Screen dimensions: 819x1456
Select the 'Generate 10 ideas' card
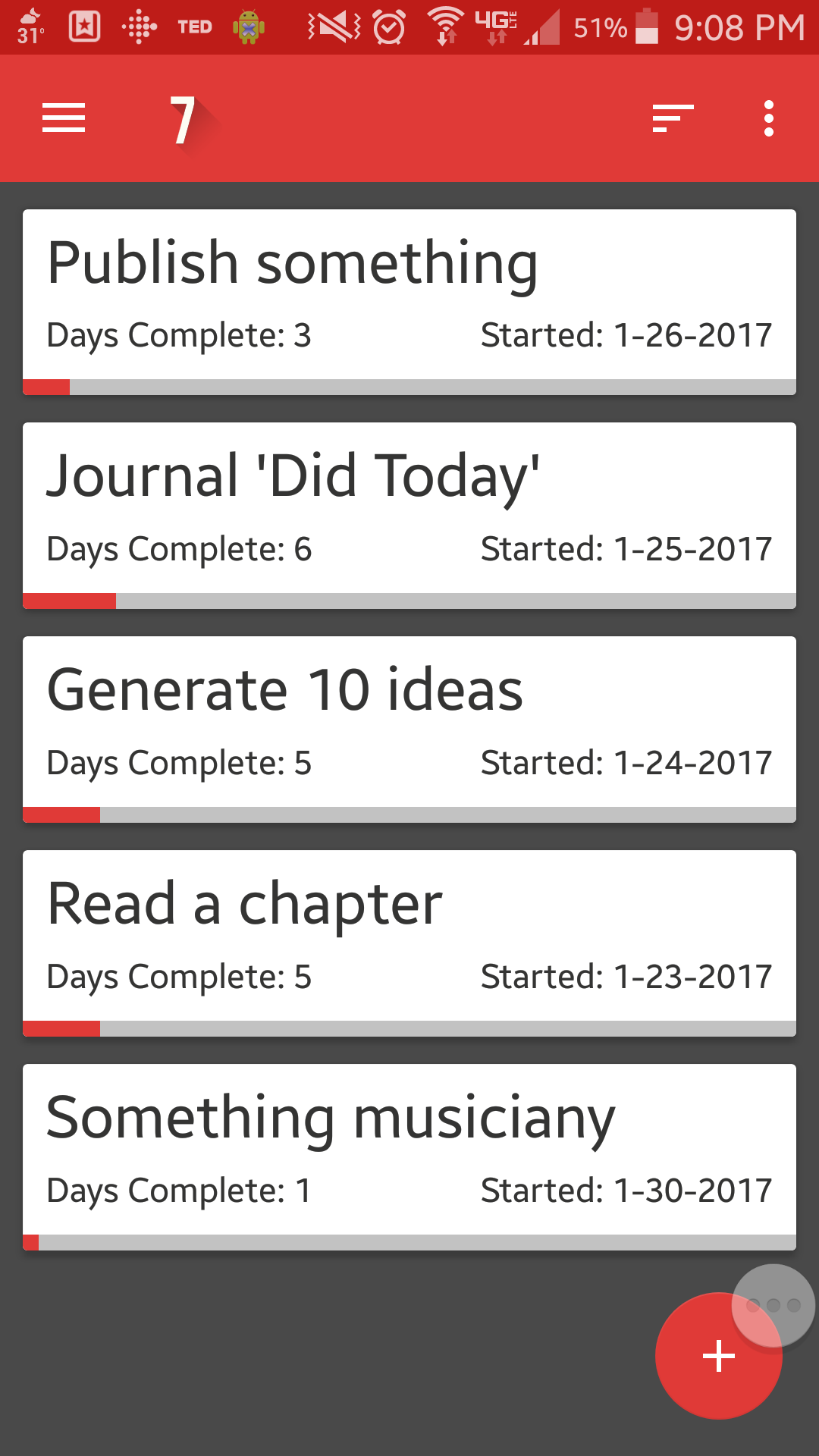(409, 730)
